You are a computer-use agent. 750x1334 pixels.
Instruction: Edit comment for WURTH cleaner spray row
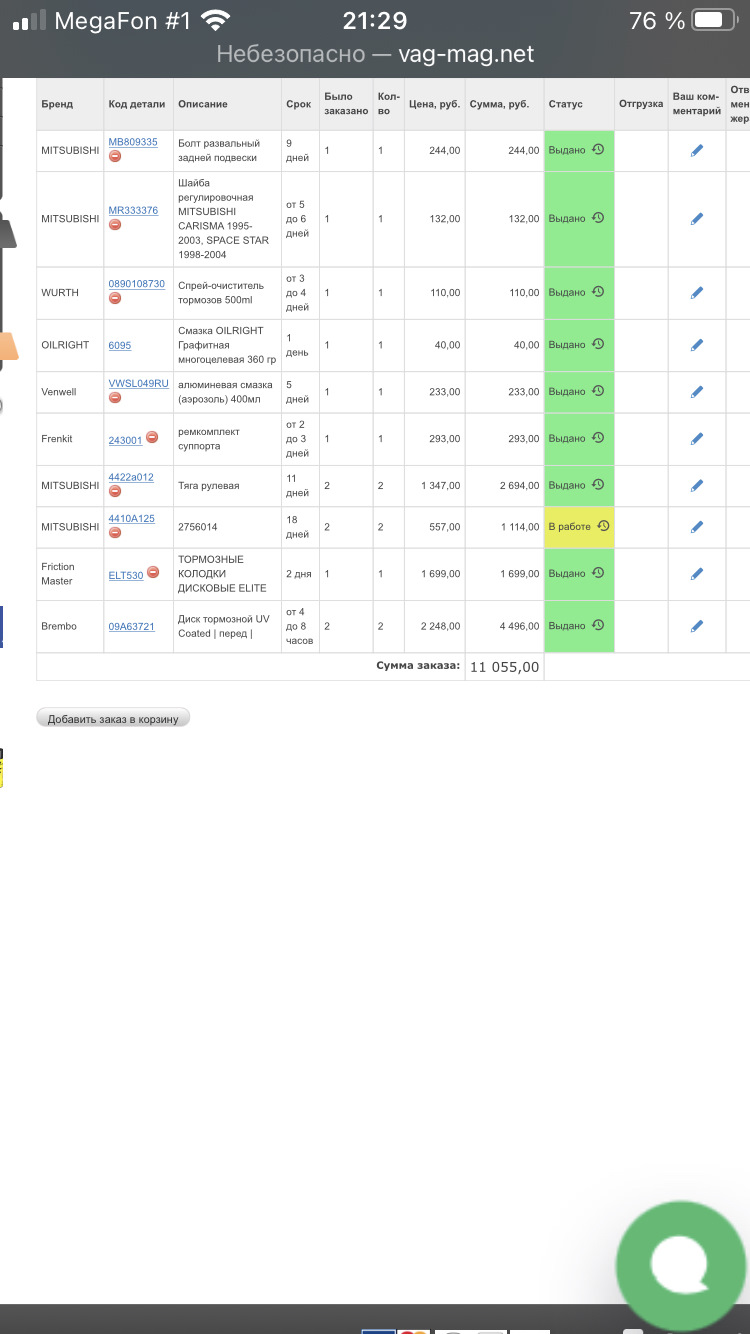coord(697,293)
